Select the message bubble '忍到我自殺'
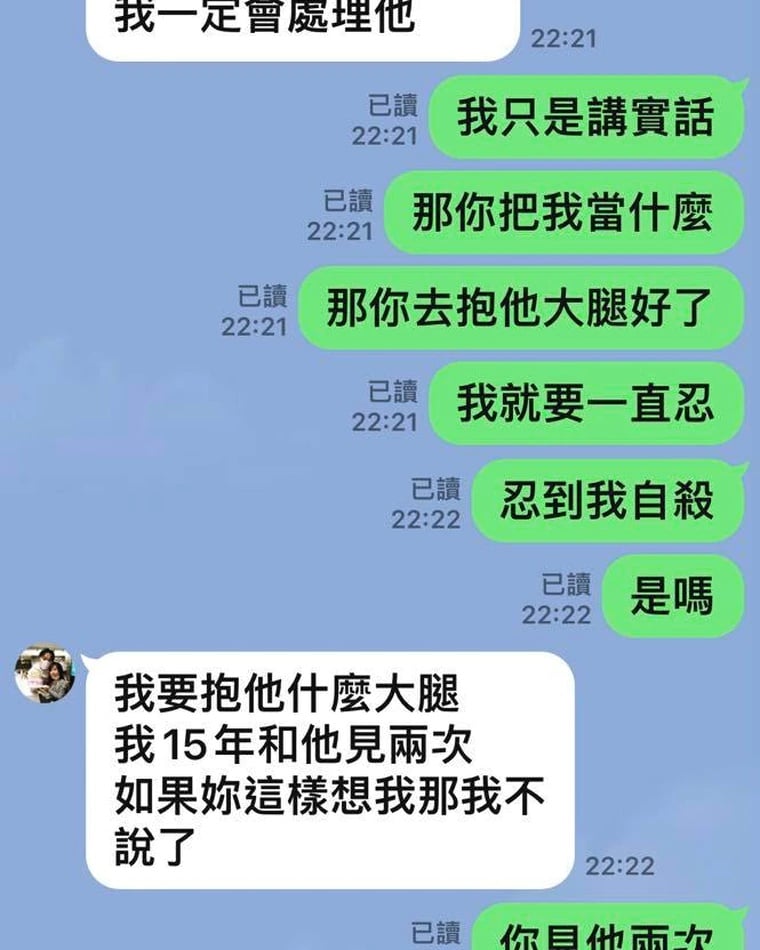 tap(605, 496)
